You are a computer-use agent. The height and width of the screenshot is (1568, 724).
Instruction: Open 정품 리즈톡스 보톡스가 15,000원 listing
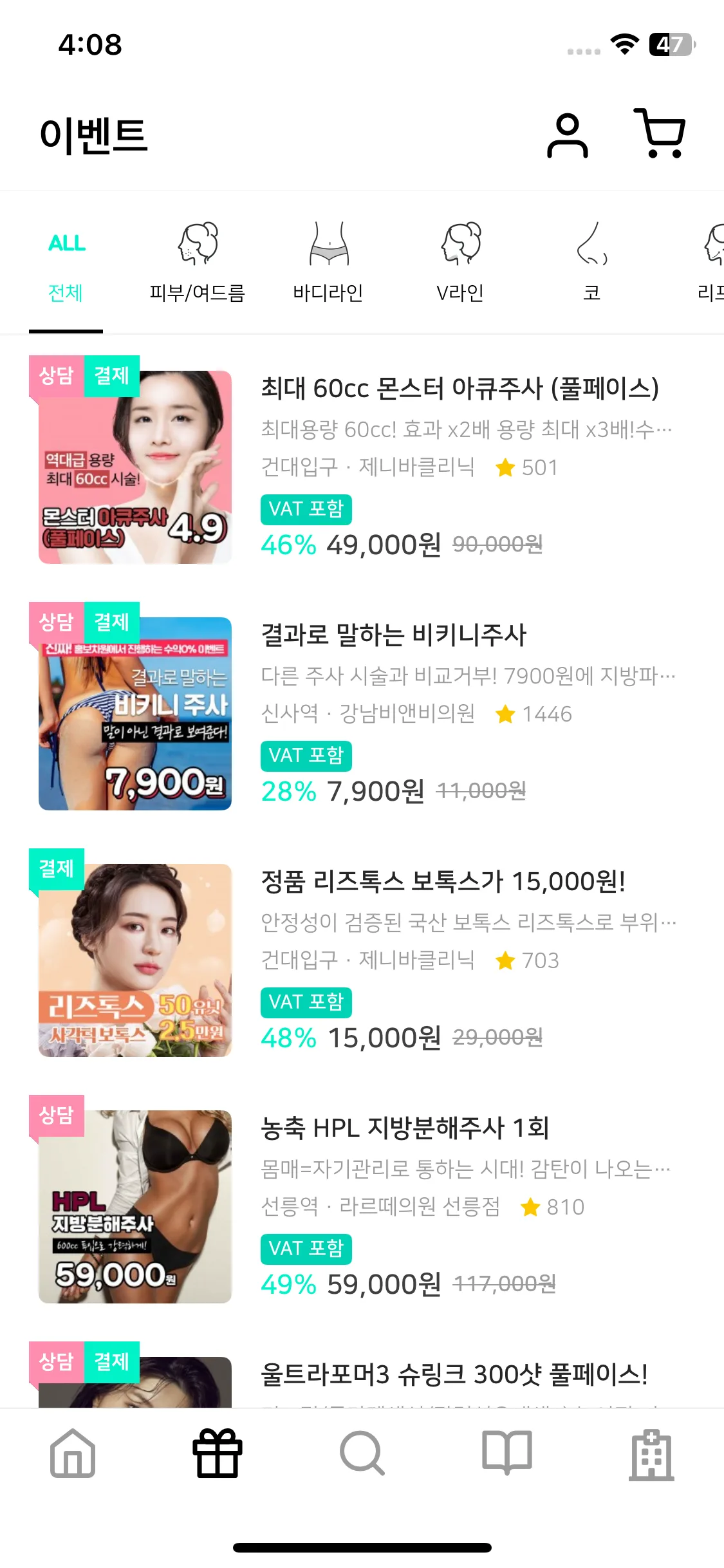[x=443, y=882]
